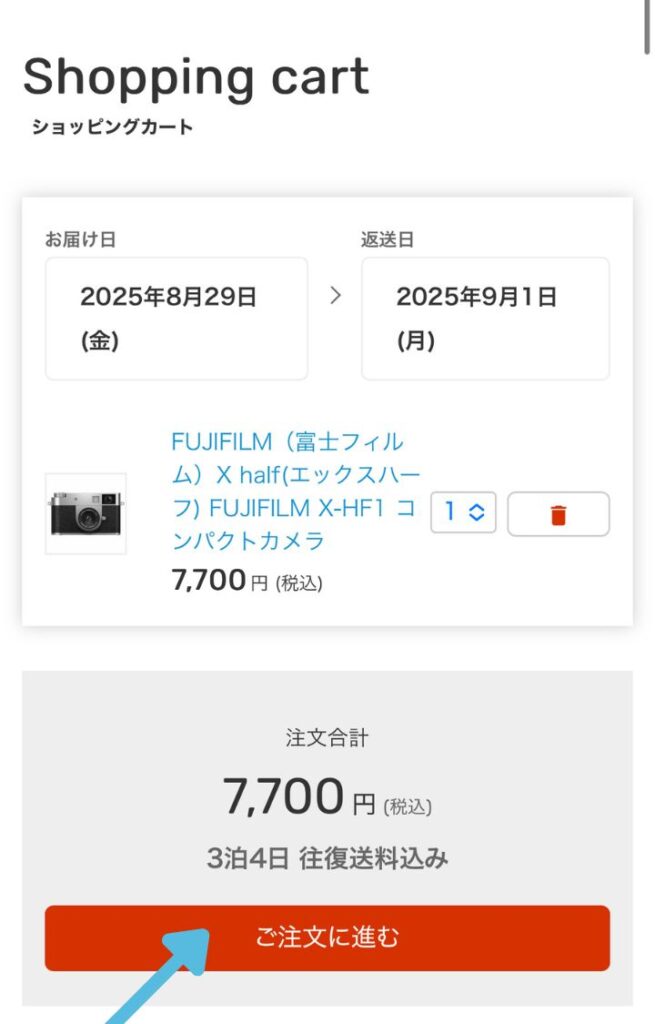Open the quantity dropdown for the camera
This screenshot has width=655, height=1024.
coord(463,513)
